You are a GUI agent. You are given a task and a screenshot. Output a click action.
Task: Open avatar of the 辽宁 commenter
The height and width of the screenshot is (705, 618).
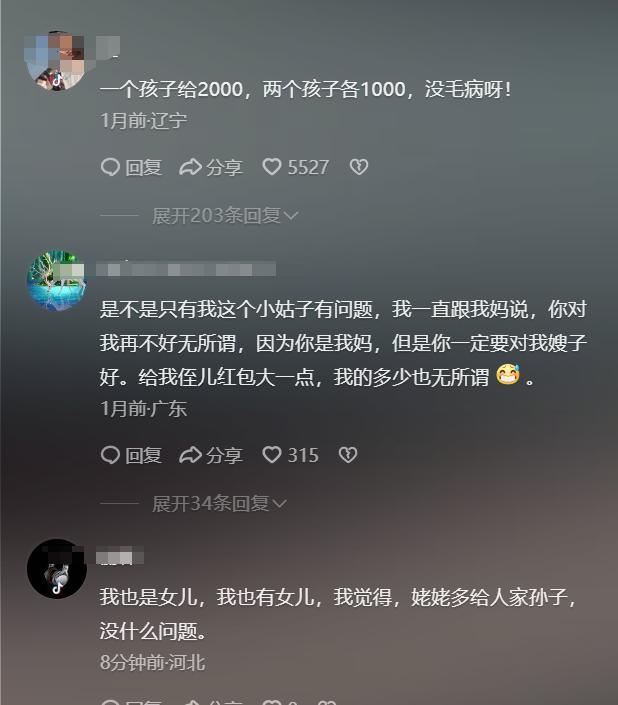(56, 61)
